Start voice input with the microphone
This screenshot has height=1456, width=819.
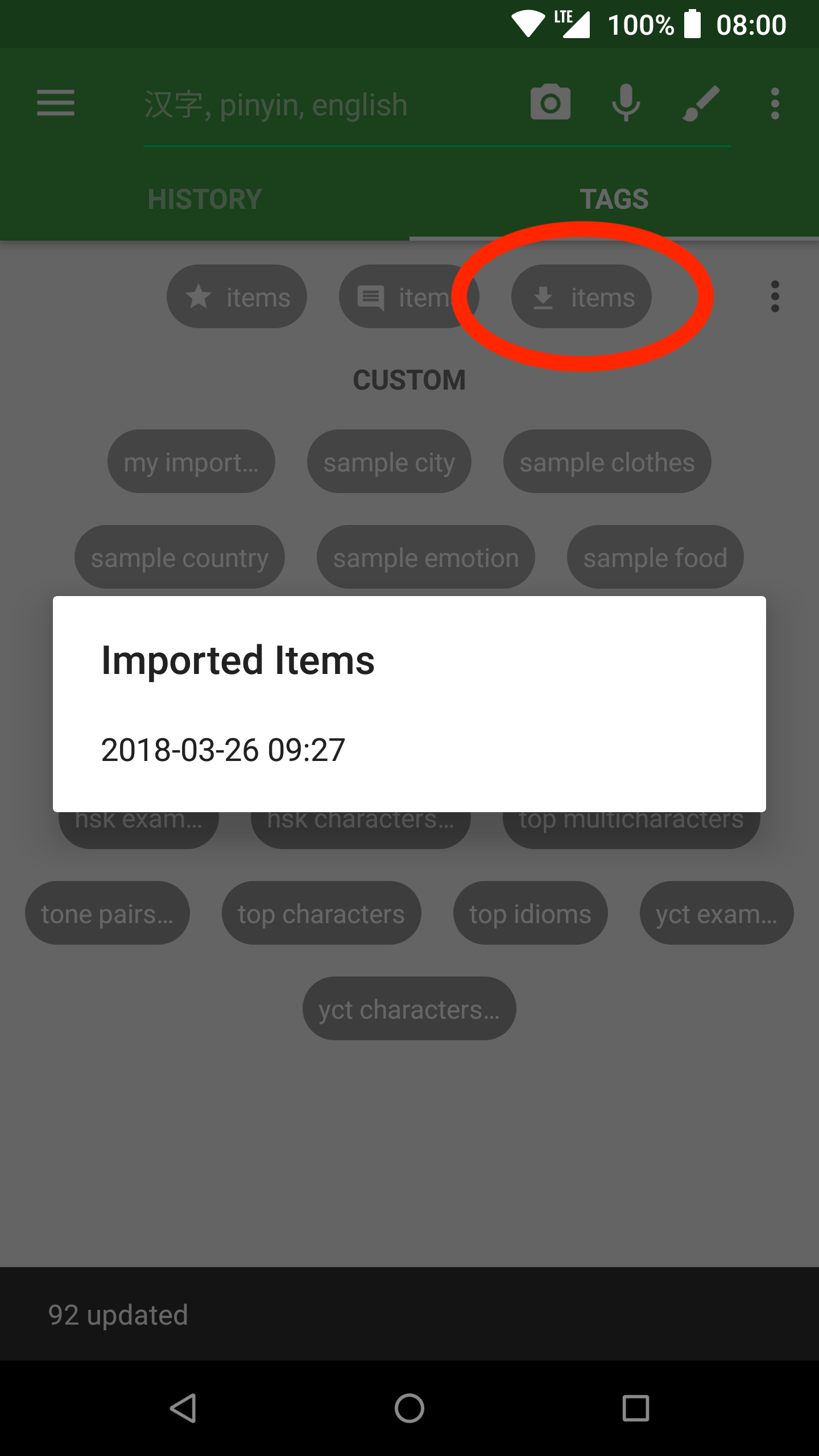(626, 103)
